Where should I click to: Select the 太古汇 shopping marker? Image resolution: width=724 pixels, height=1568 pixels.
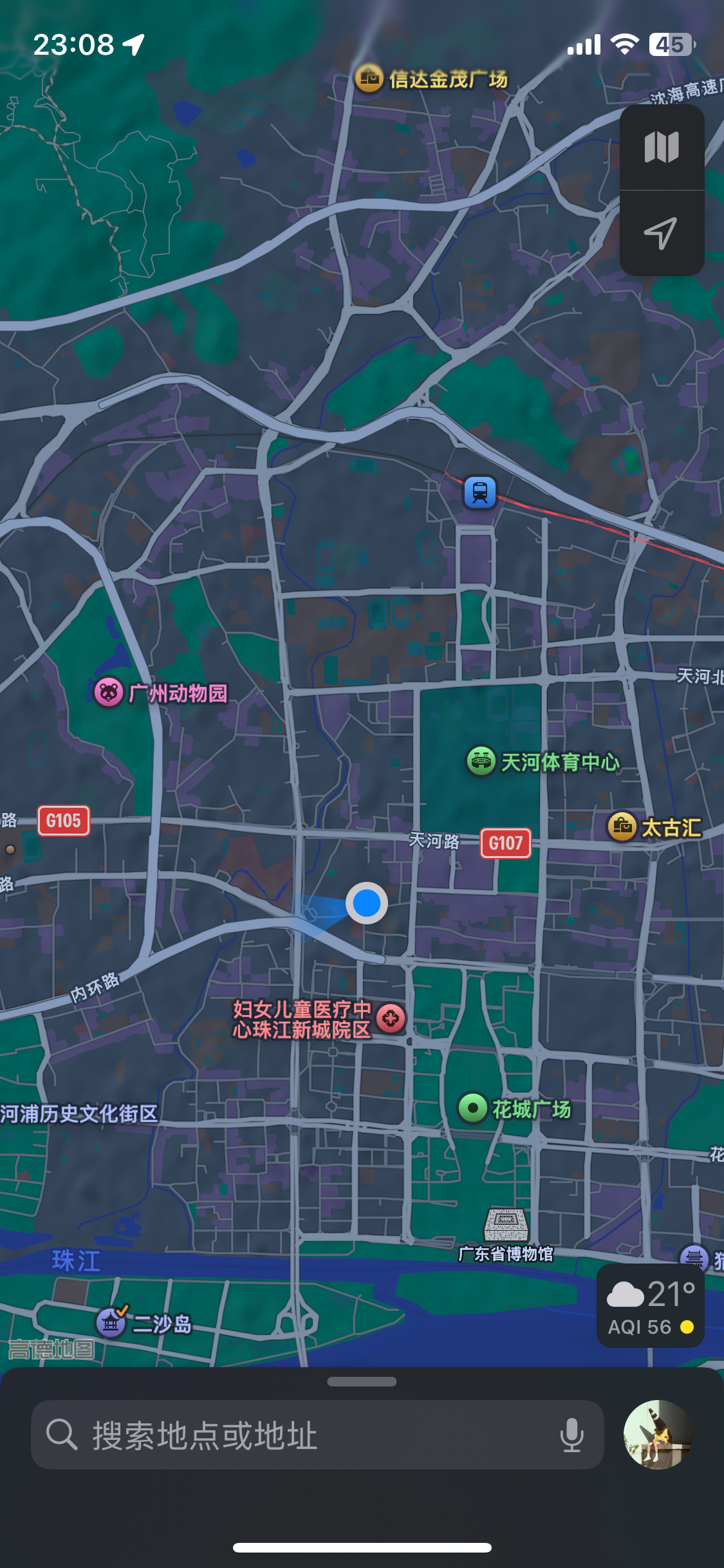coord(622,827)
